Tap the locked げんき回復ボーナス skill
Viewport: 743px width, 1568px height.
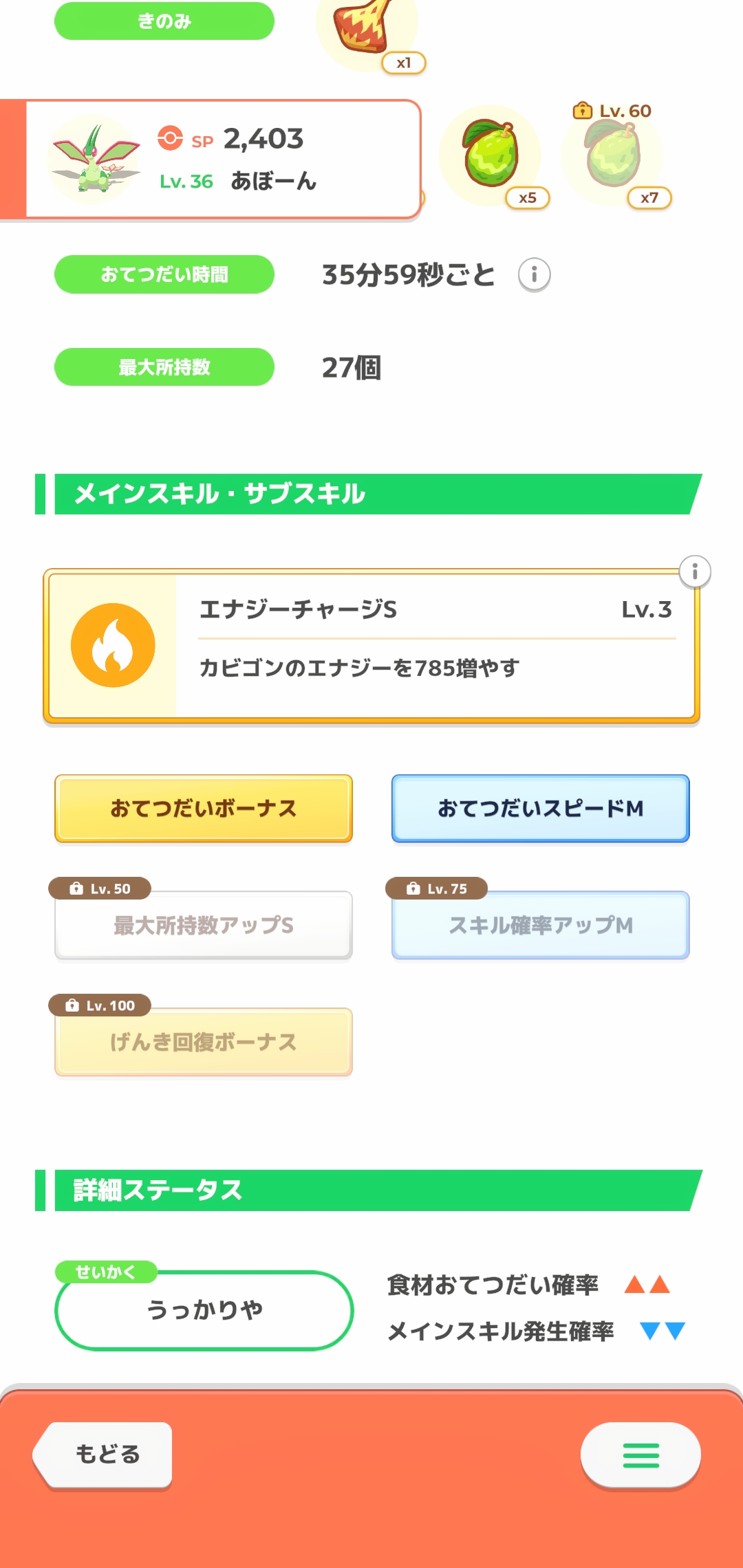click(x=204, y=1042)
